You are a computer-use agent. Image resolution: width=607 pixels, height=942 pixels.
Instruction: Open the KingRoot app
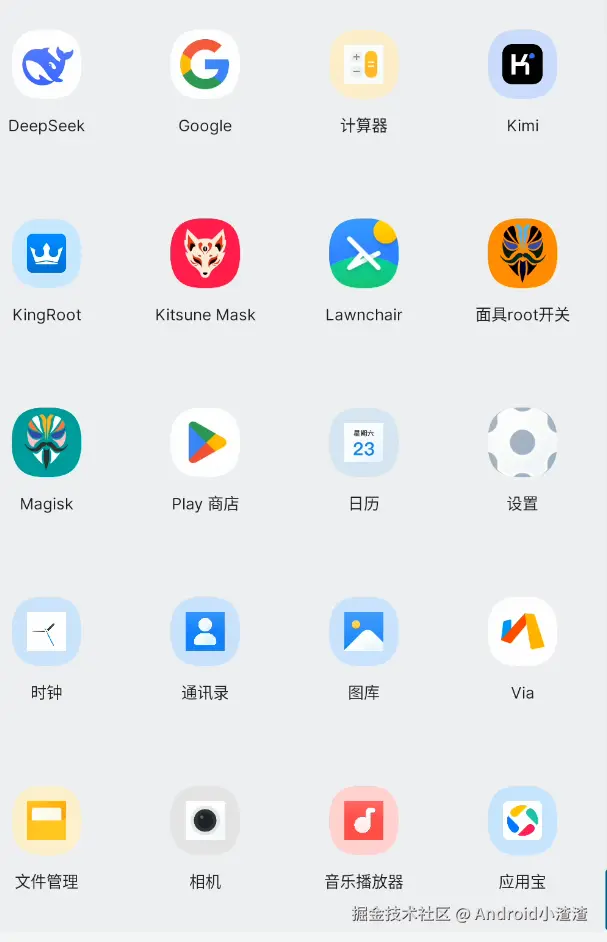click(46, 254)
